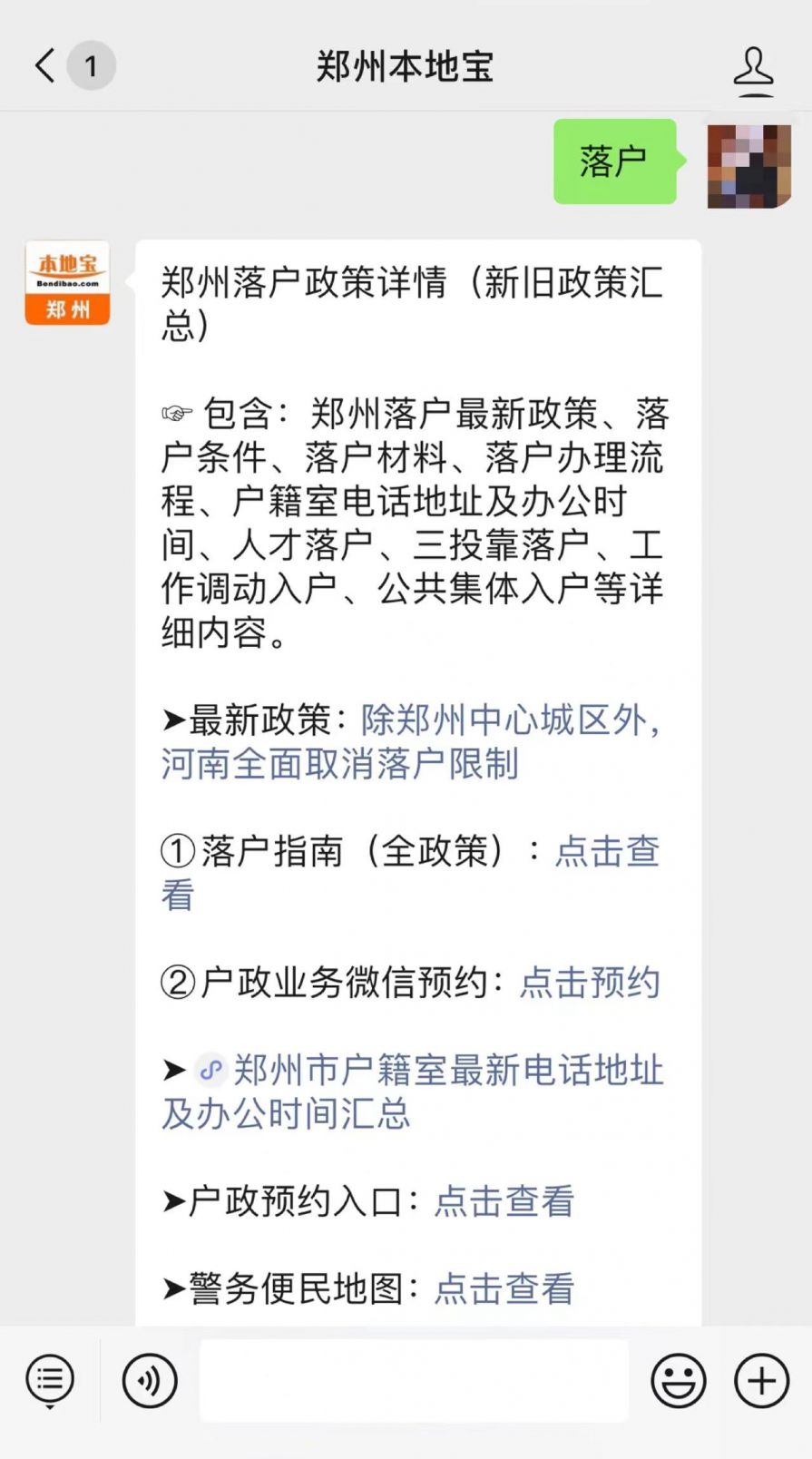The width and height of the screenshot is (812, 1459).
Task: Go back to the previous screen
Action: [x=45, y=65]
